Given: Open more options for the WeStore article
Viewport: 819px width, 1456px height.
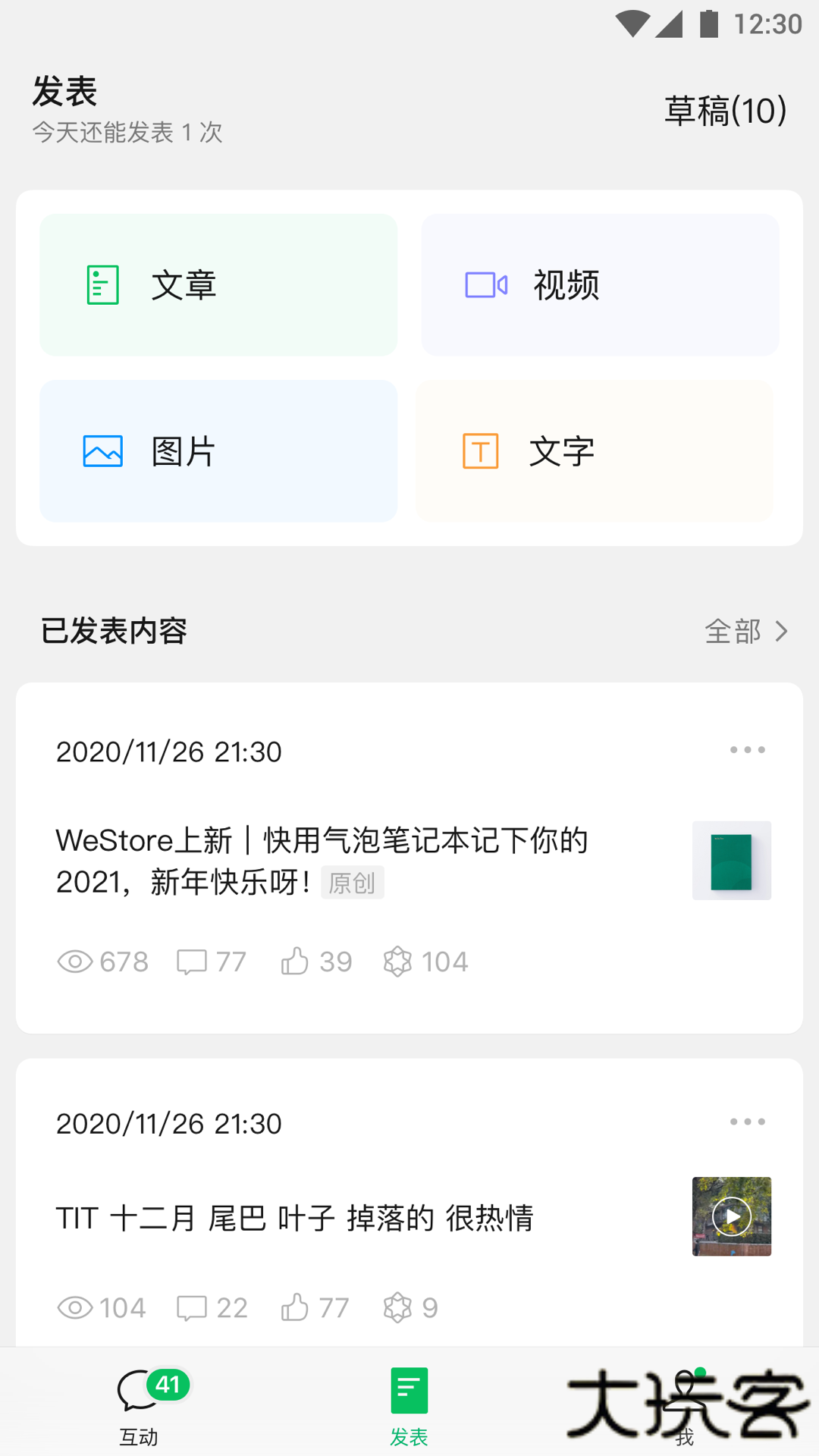Looking at the screenshot, I should [747, 749].
